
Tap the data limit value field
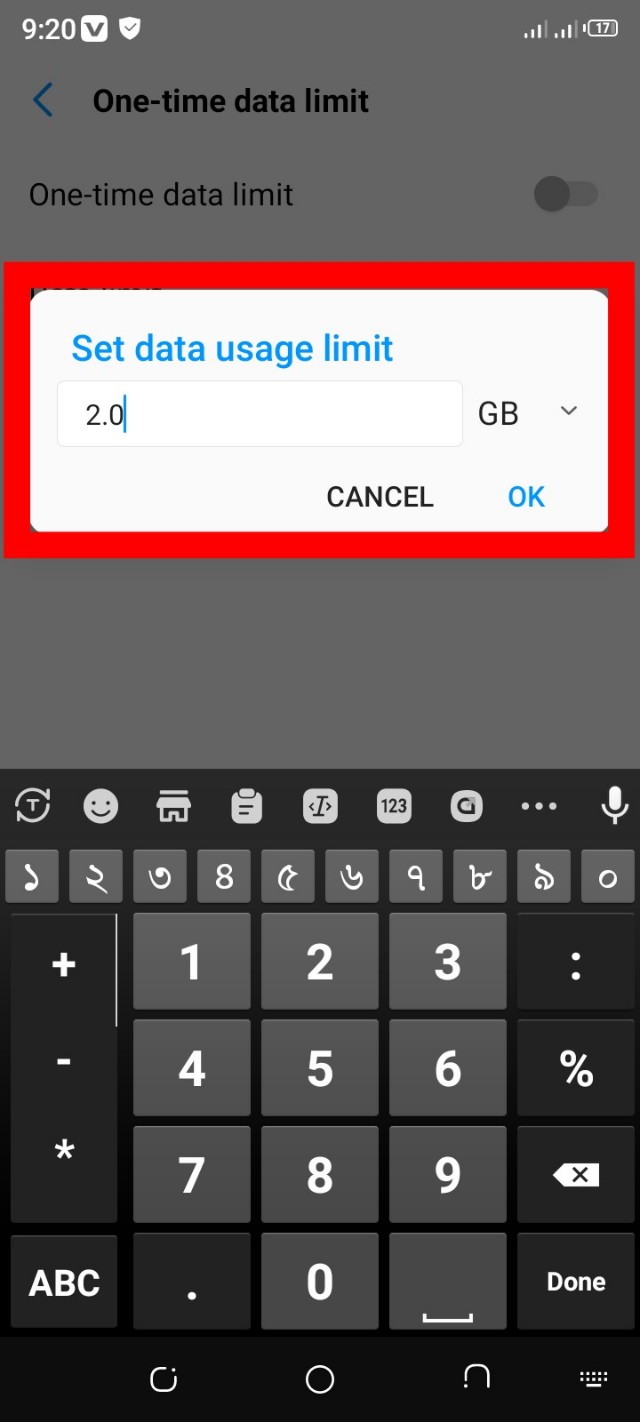click(259, 413)
